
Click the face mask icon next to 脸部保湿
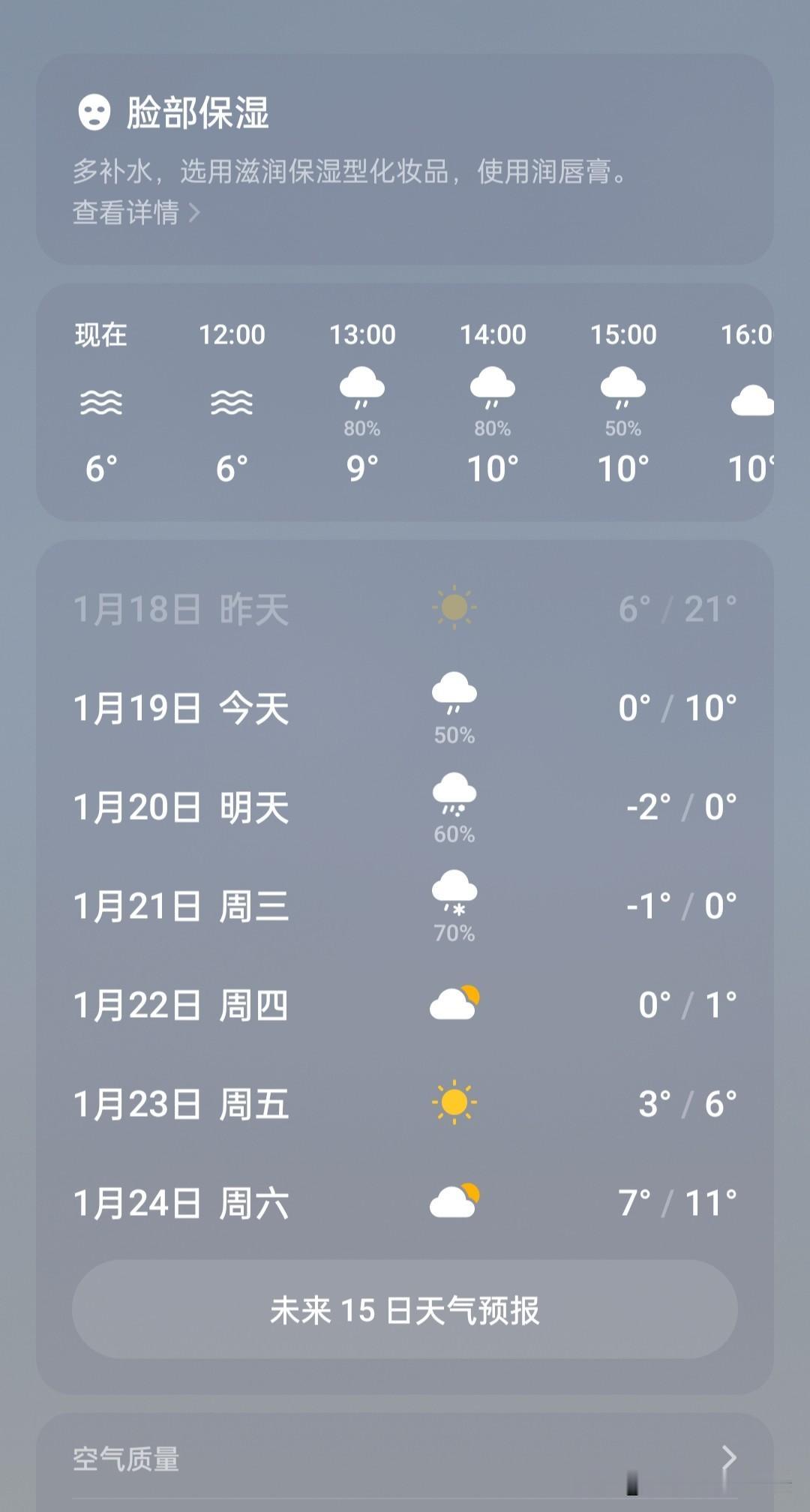coord(92,111)
